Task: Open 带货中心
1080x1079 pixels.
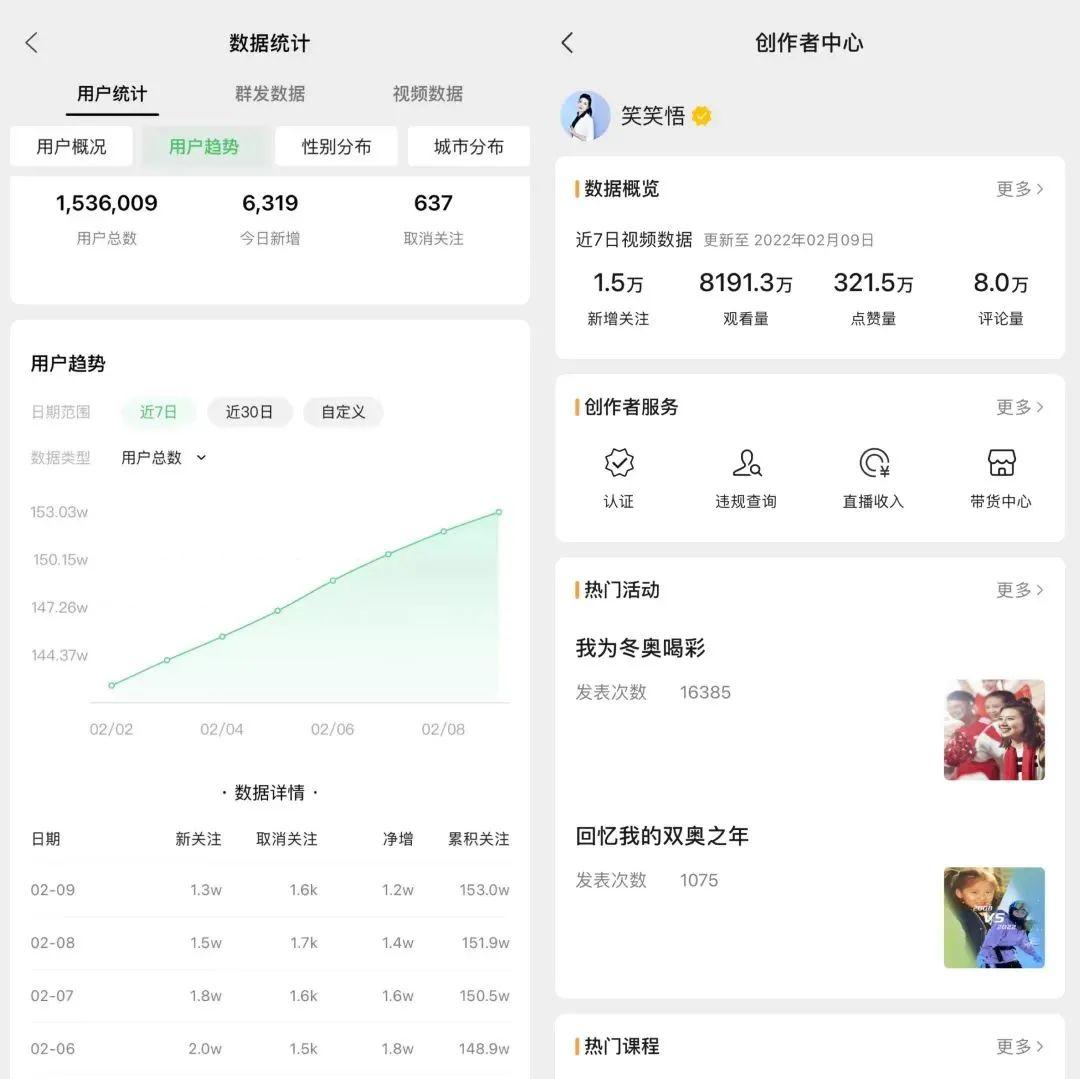Action: [x=1000, y=477]
